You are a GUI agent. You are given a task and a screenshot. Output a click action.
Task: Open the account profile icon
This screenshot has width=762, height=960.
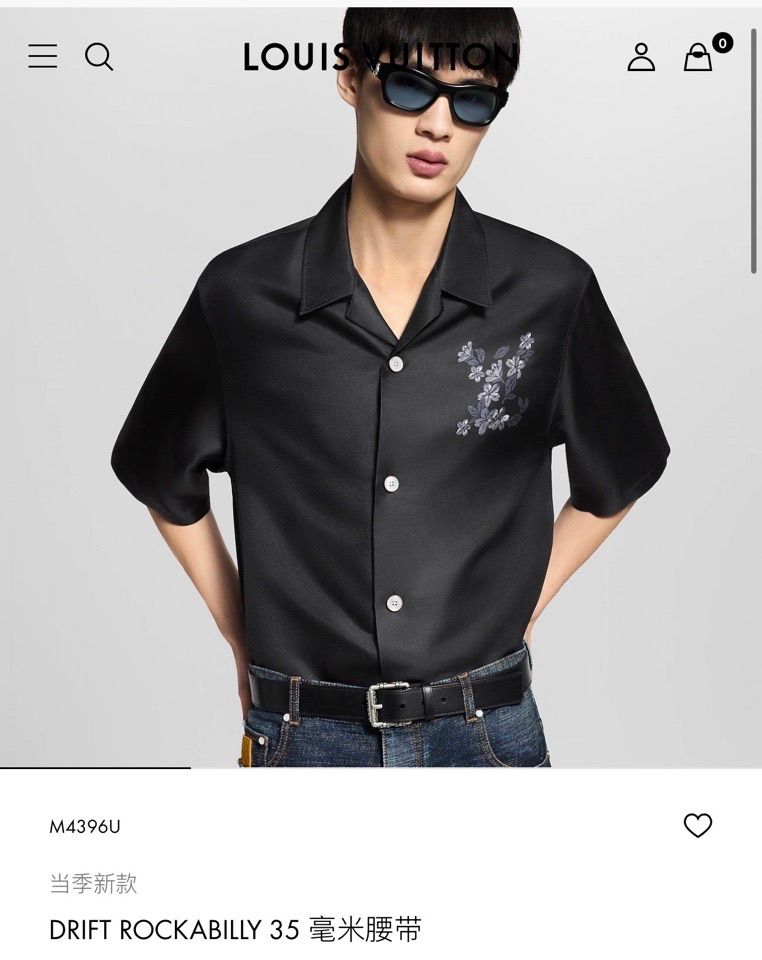641,57
